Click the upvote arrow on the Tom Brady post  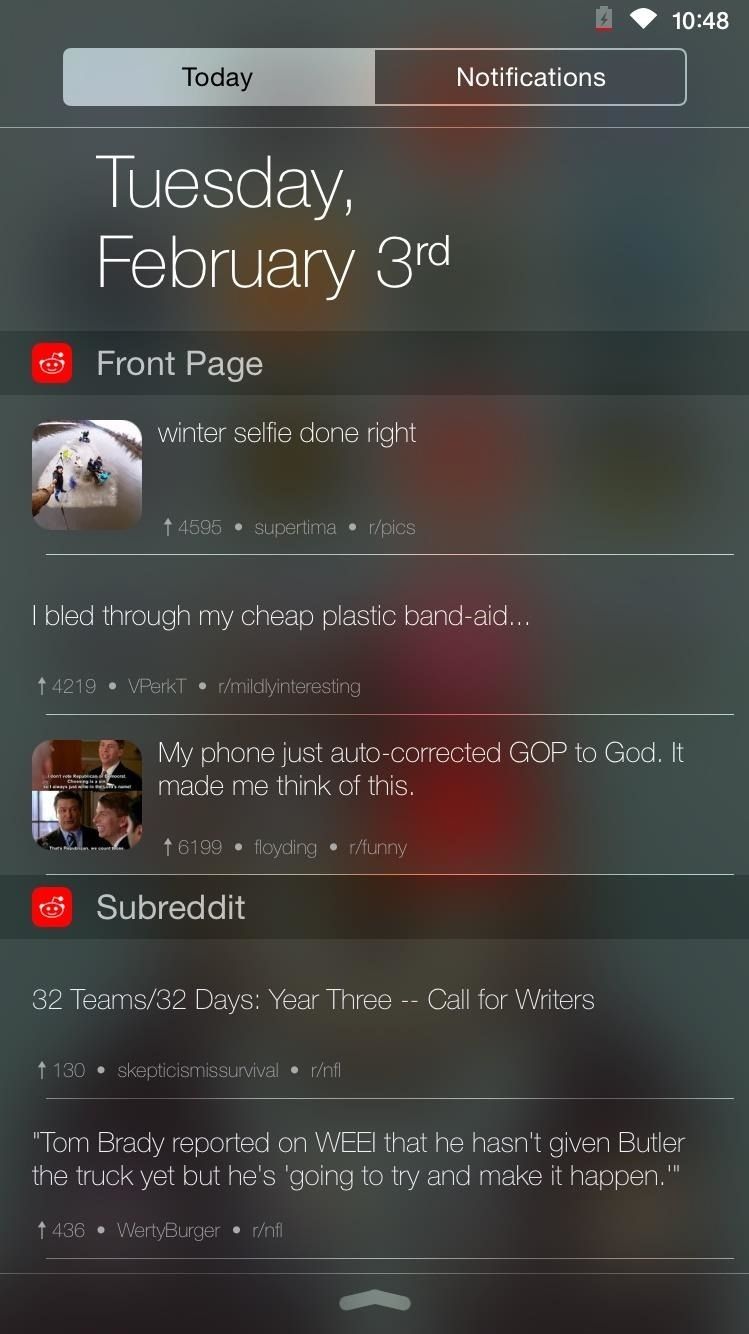coord(41,1230)
